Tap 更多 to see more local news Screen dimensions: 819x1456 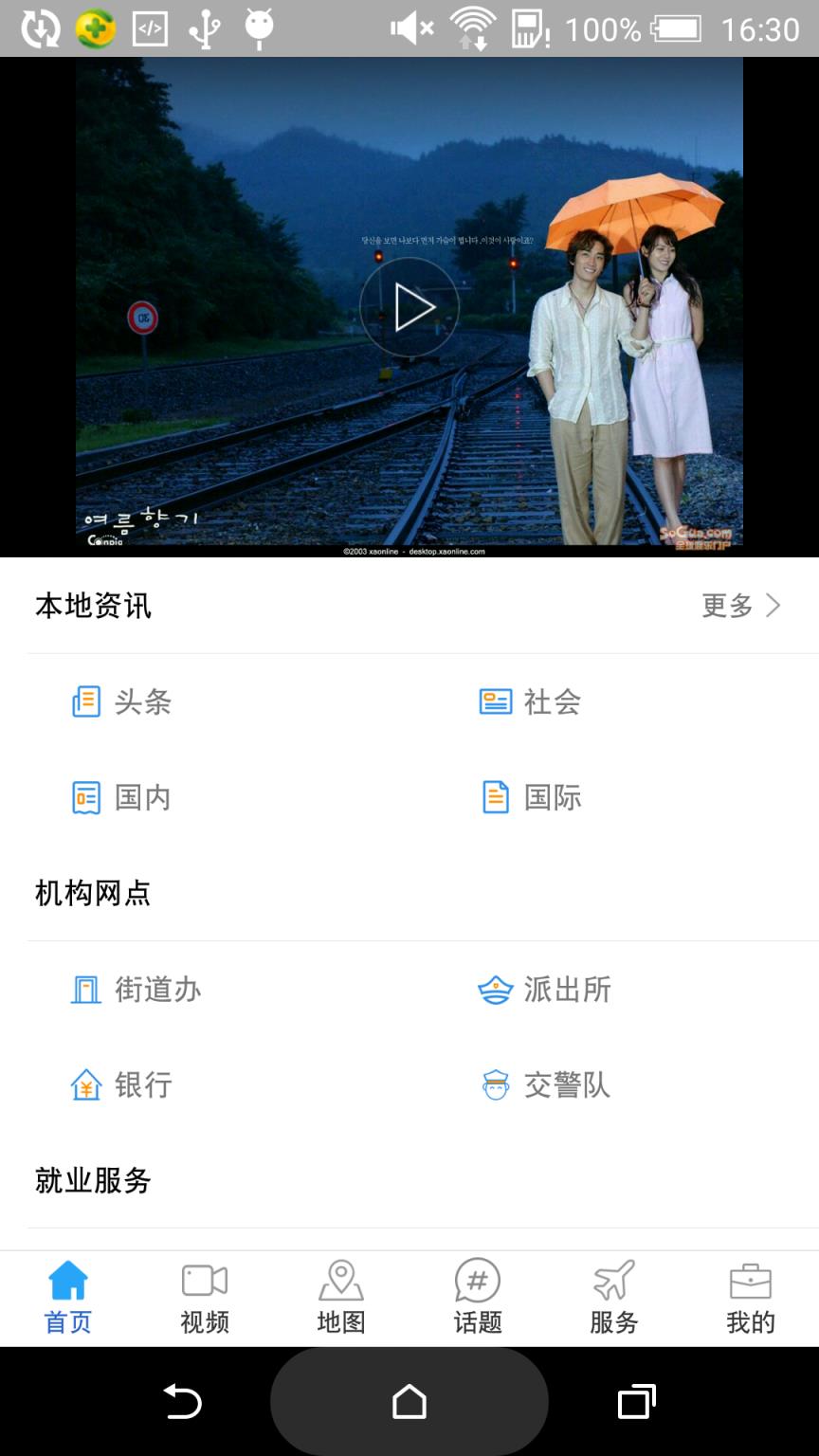pos(726,605)
